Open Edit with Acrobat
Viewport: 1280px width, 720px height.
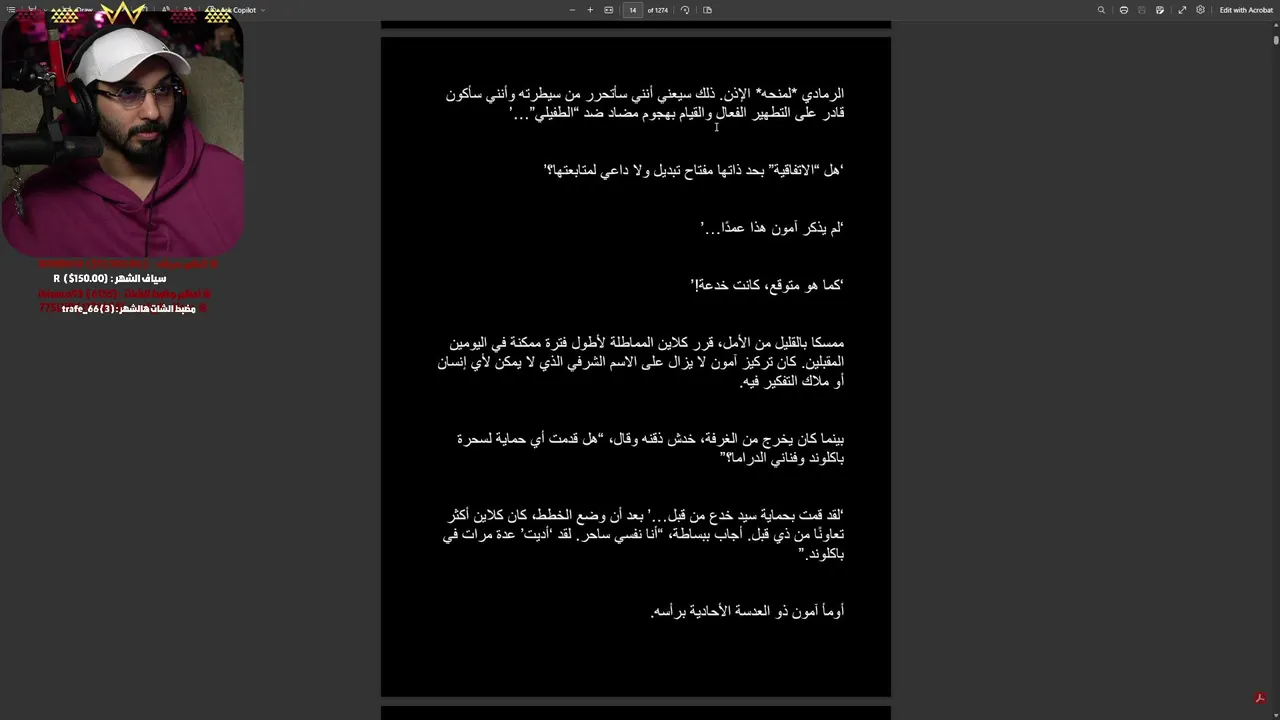[x=1245, y=10]
